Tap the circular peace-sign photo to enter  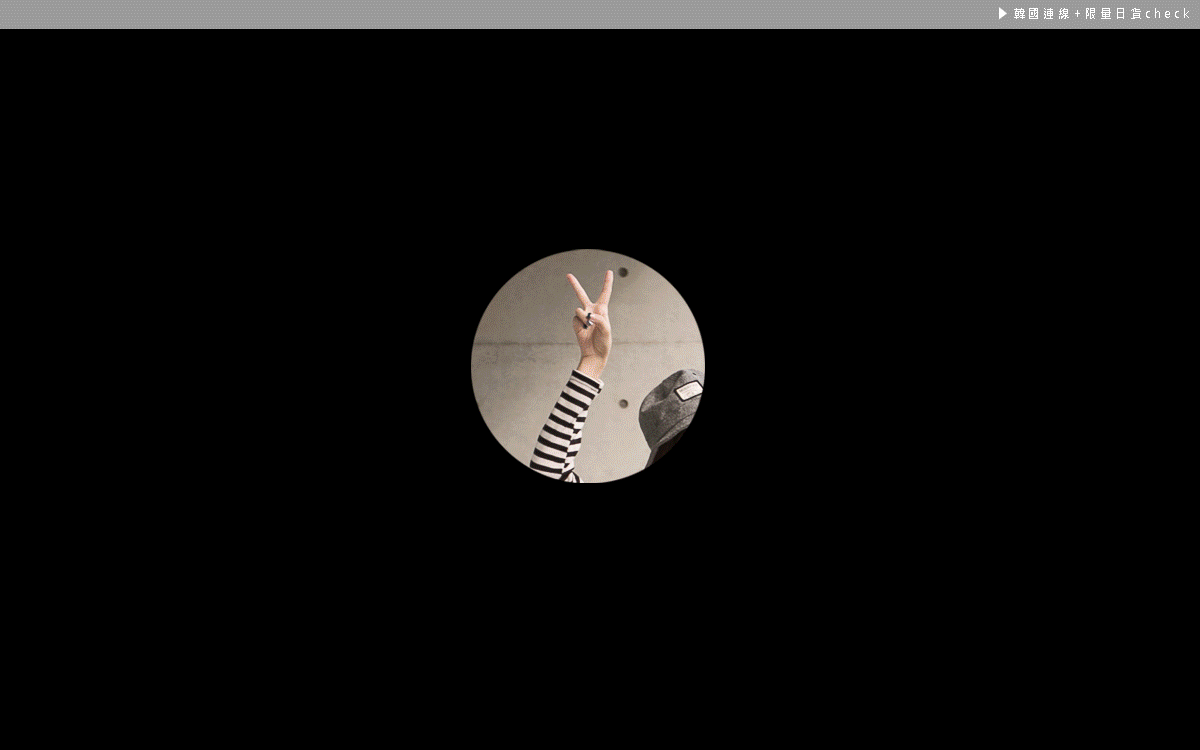tap(588, 366)
